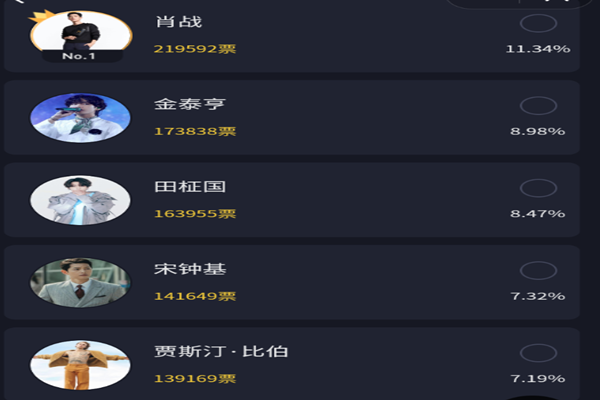Choose 田柾国 by tapping his circle
Image resolution: width=600 pixels, height=400 pixels.
539,188
